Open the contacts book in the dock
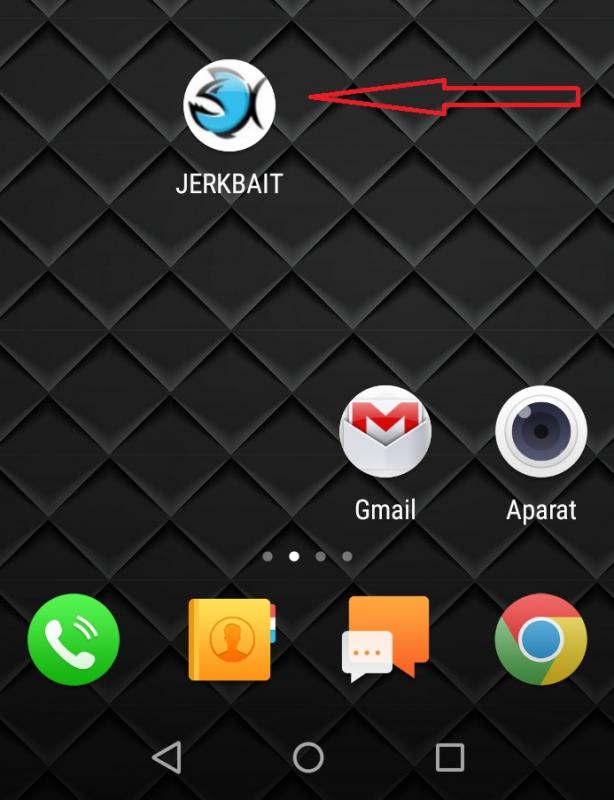614x800 pixels. pos(231,640)
